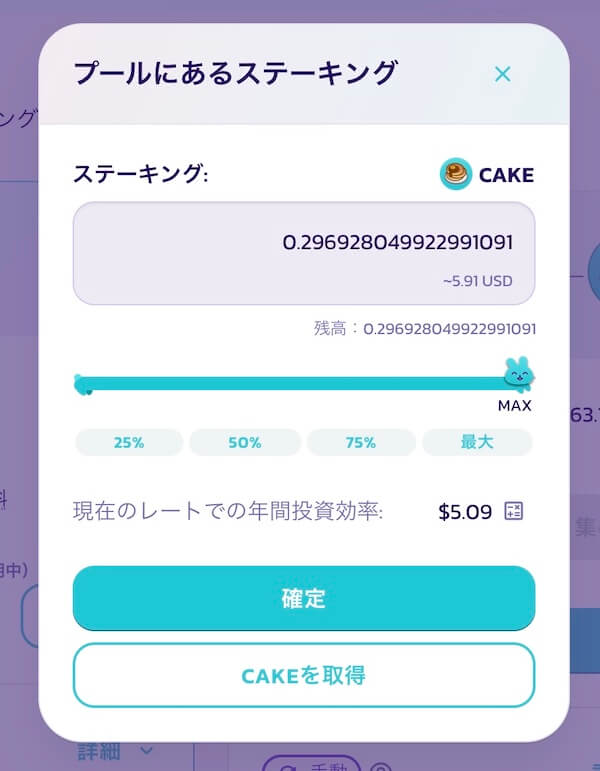The height and width of the screenshot is (771, 600).
Task: Tap the staking percentage slider
Action: click(300, 383)
